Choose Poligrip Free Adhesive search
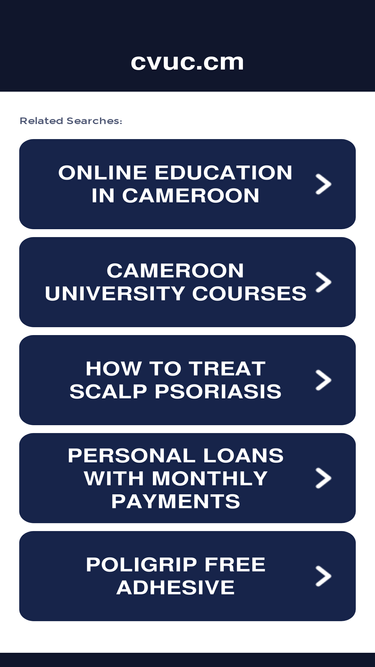The height and width of the screenshot is (667, 375). [x=188, y=576]
